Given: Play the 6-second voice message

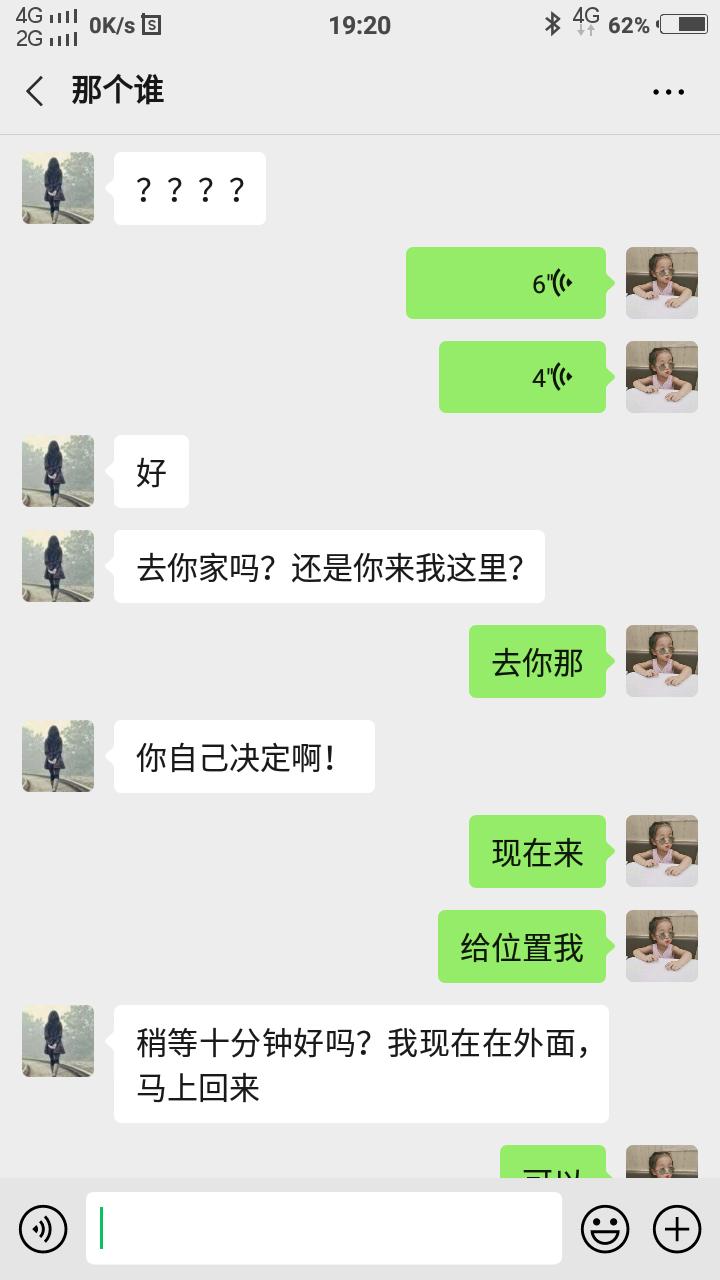Looking at the screenshot, I should pos(506,283).
